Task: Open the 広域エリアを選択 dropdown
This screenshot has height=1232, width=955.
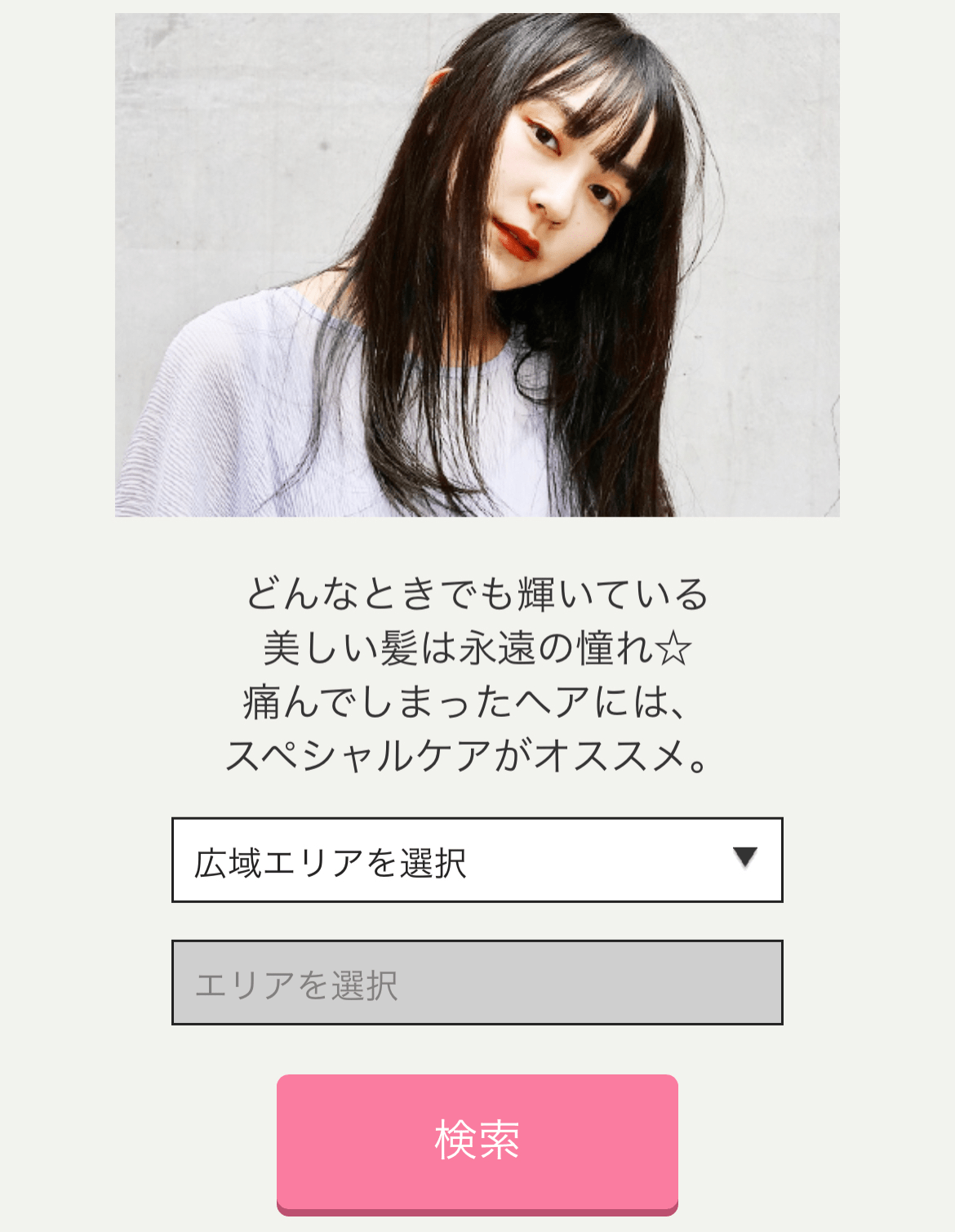Action: click(x=477, y=860)
